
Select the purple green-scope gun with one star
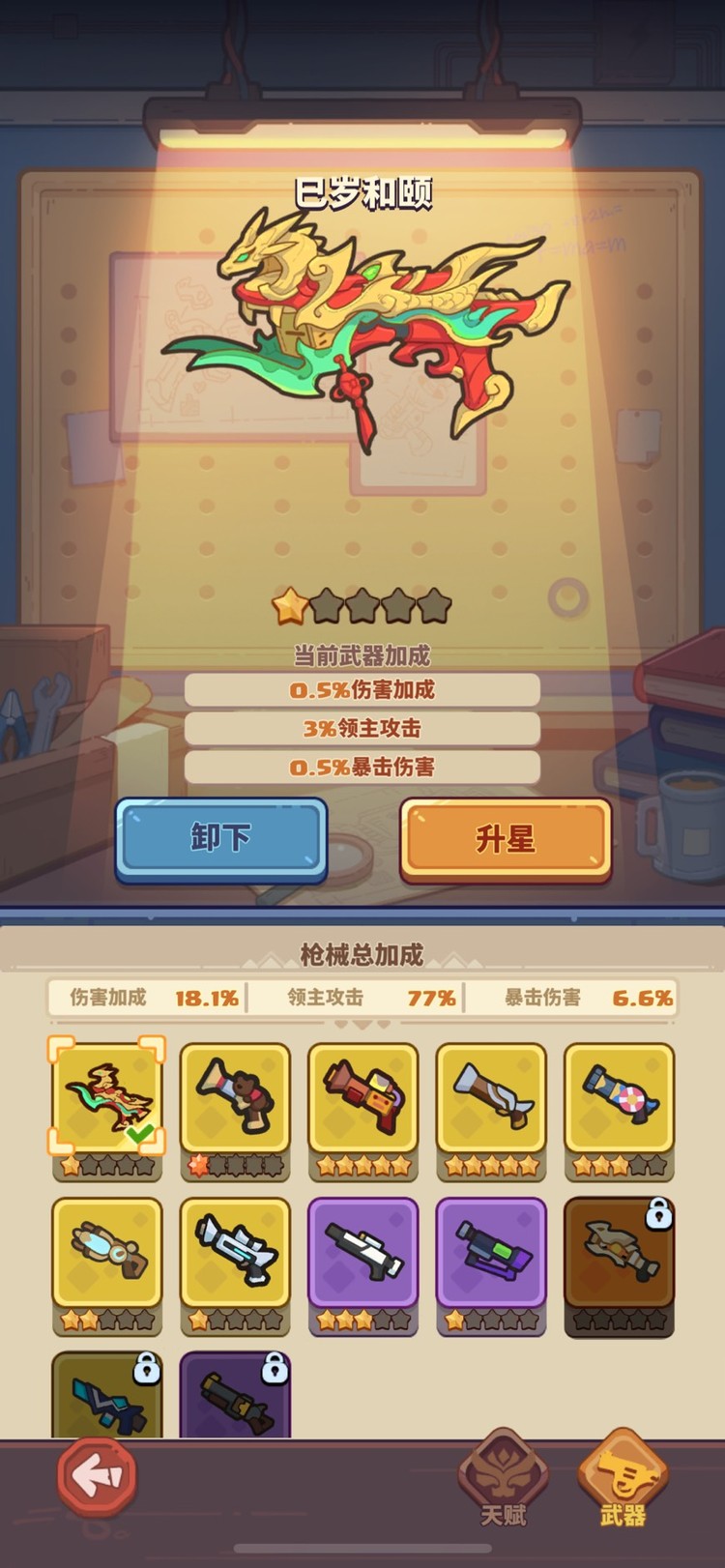point(491,1253)
